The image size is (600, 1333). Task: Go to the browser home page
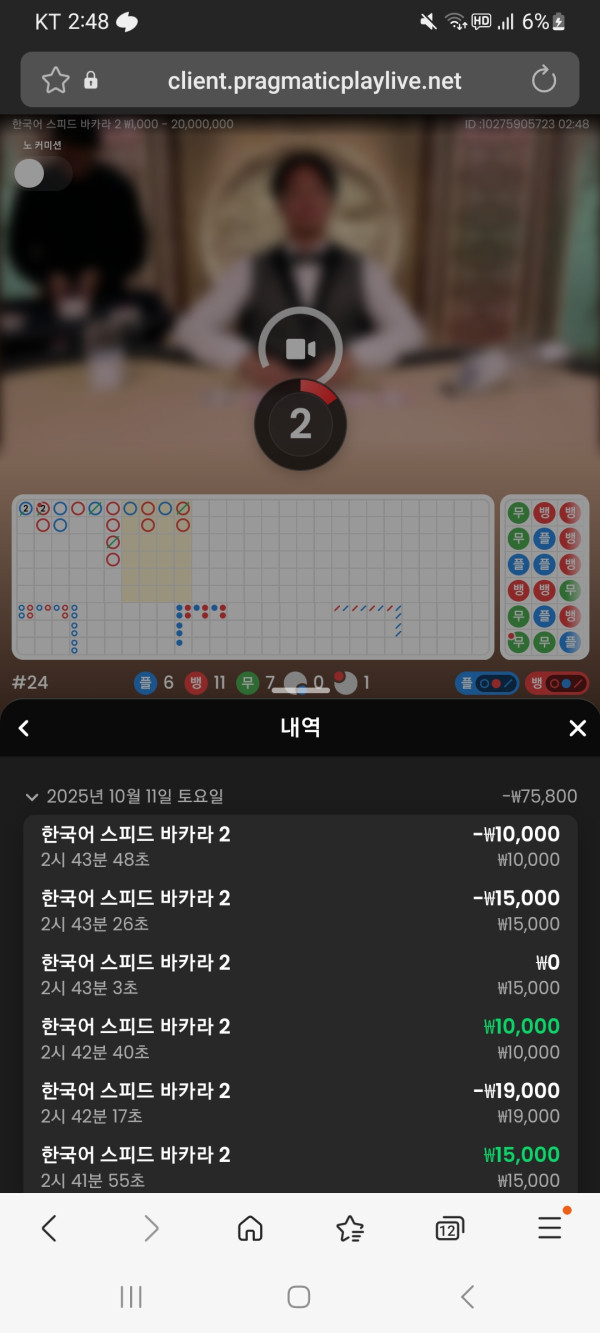(250, 1228)
